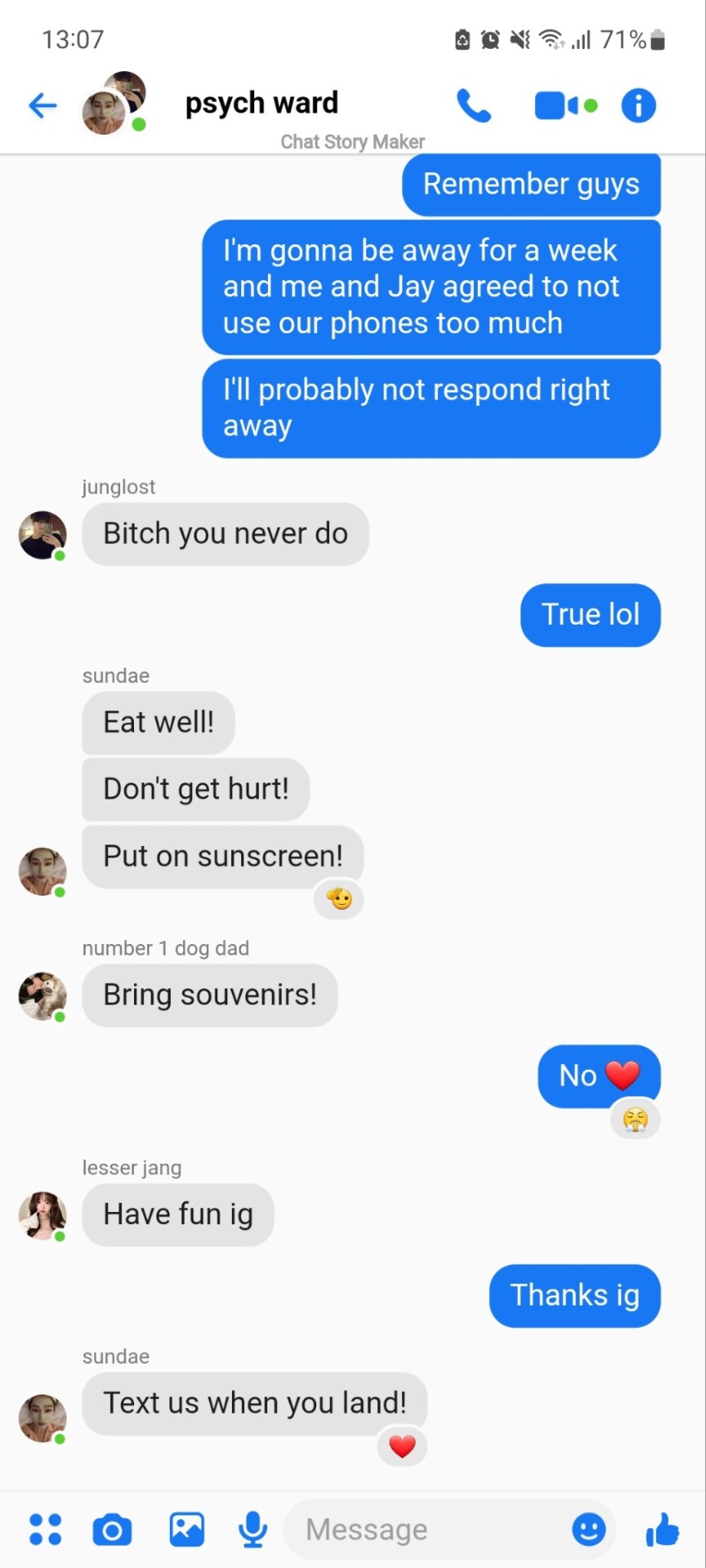
Task: Open the emoji picker in message box
Action: point(588,1529)
